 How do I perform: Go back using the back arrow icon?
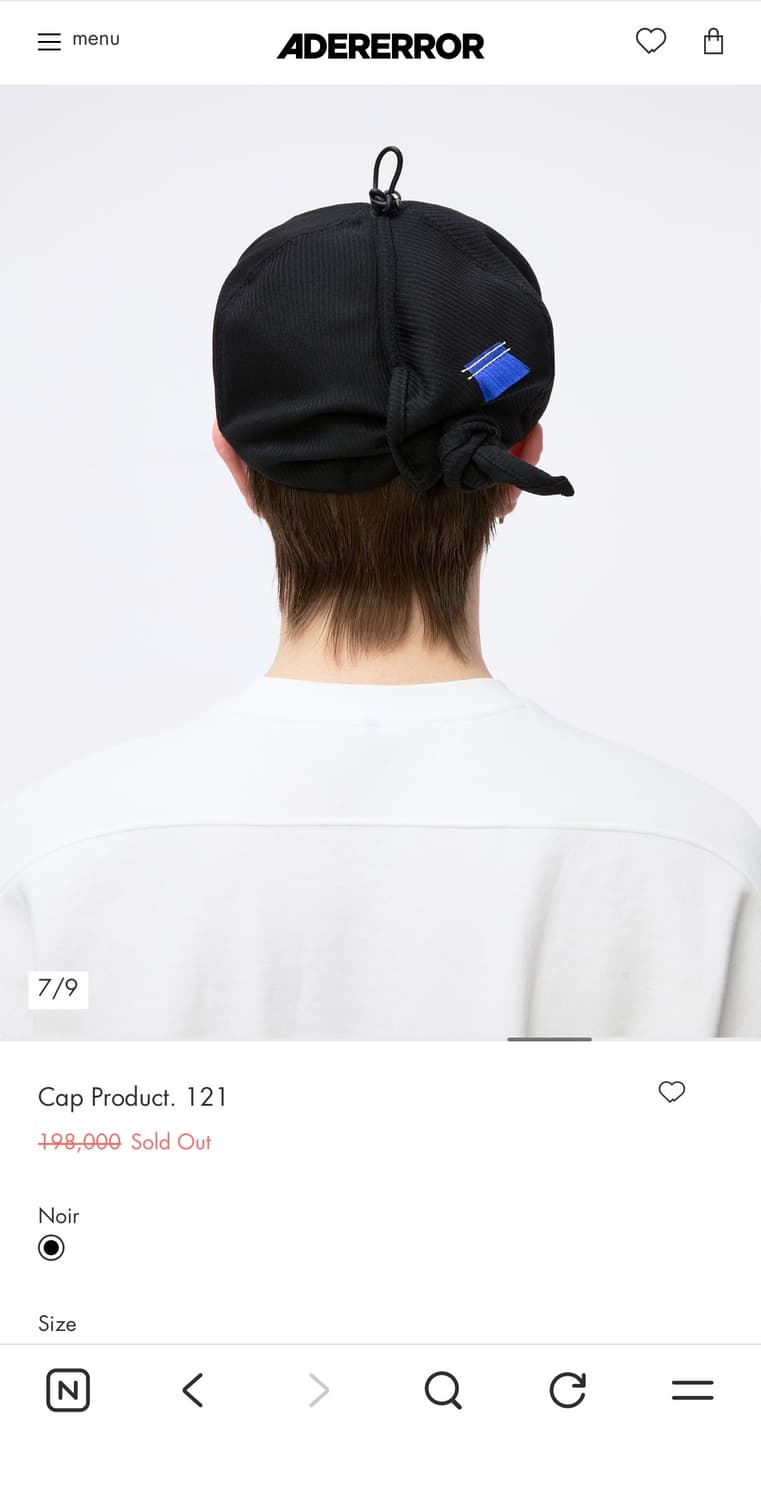(192, 1389)
